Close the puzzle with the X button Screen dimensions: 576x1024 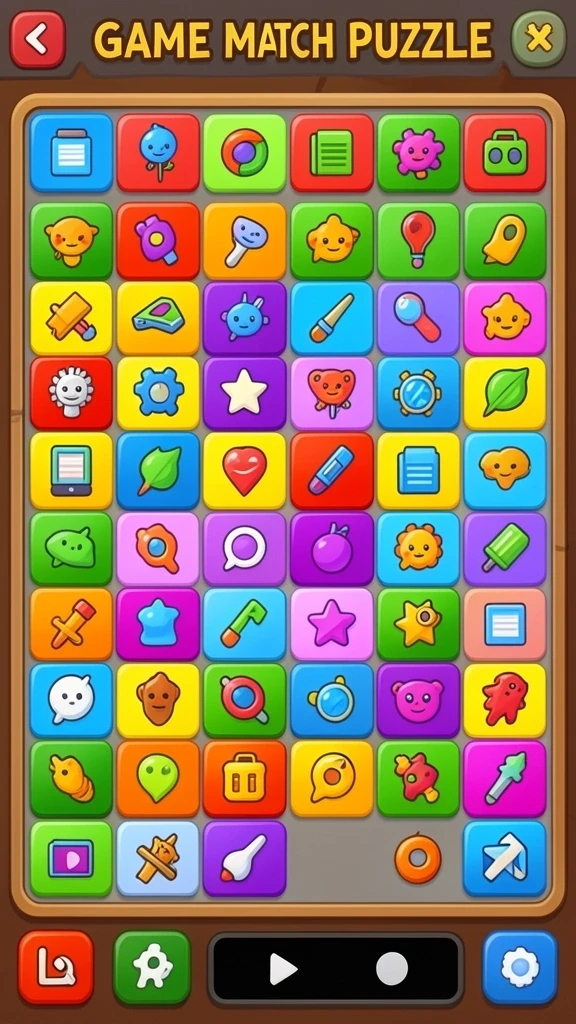[x=539, y=39]
